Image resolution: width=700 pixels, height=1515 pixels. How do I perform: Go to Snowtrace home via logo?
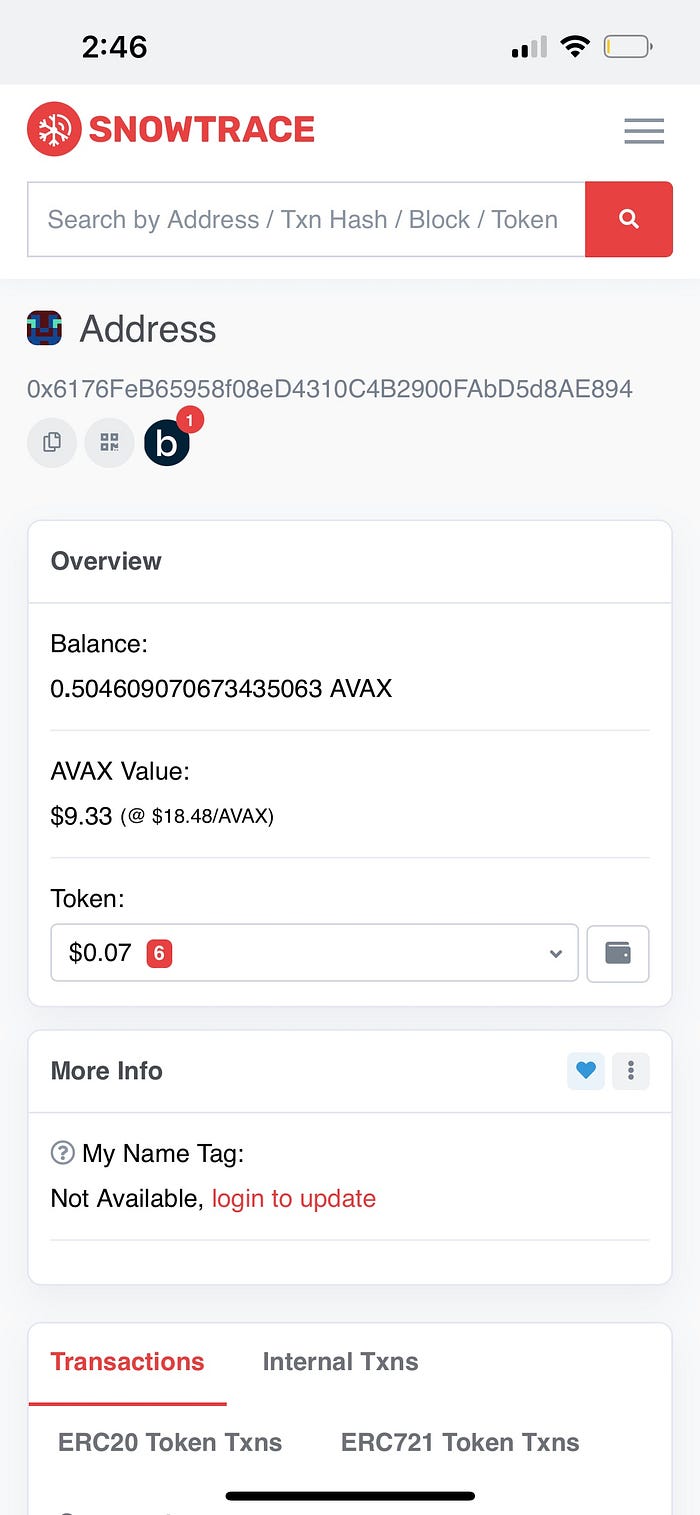point(171,129)
